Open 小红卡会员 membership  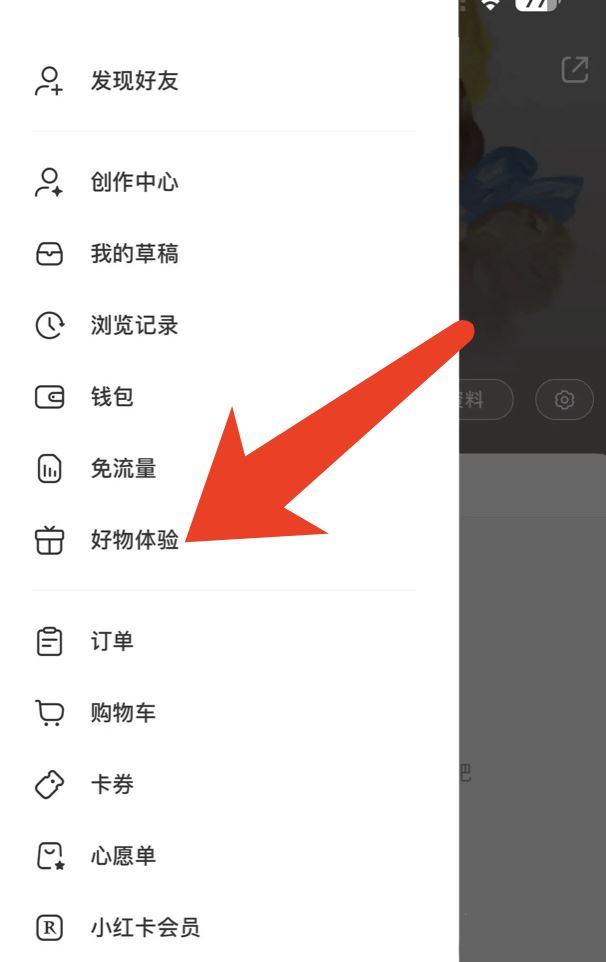pos(145,927)
